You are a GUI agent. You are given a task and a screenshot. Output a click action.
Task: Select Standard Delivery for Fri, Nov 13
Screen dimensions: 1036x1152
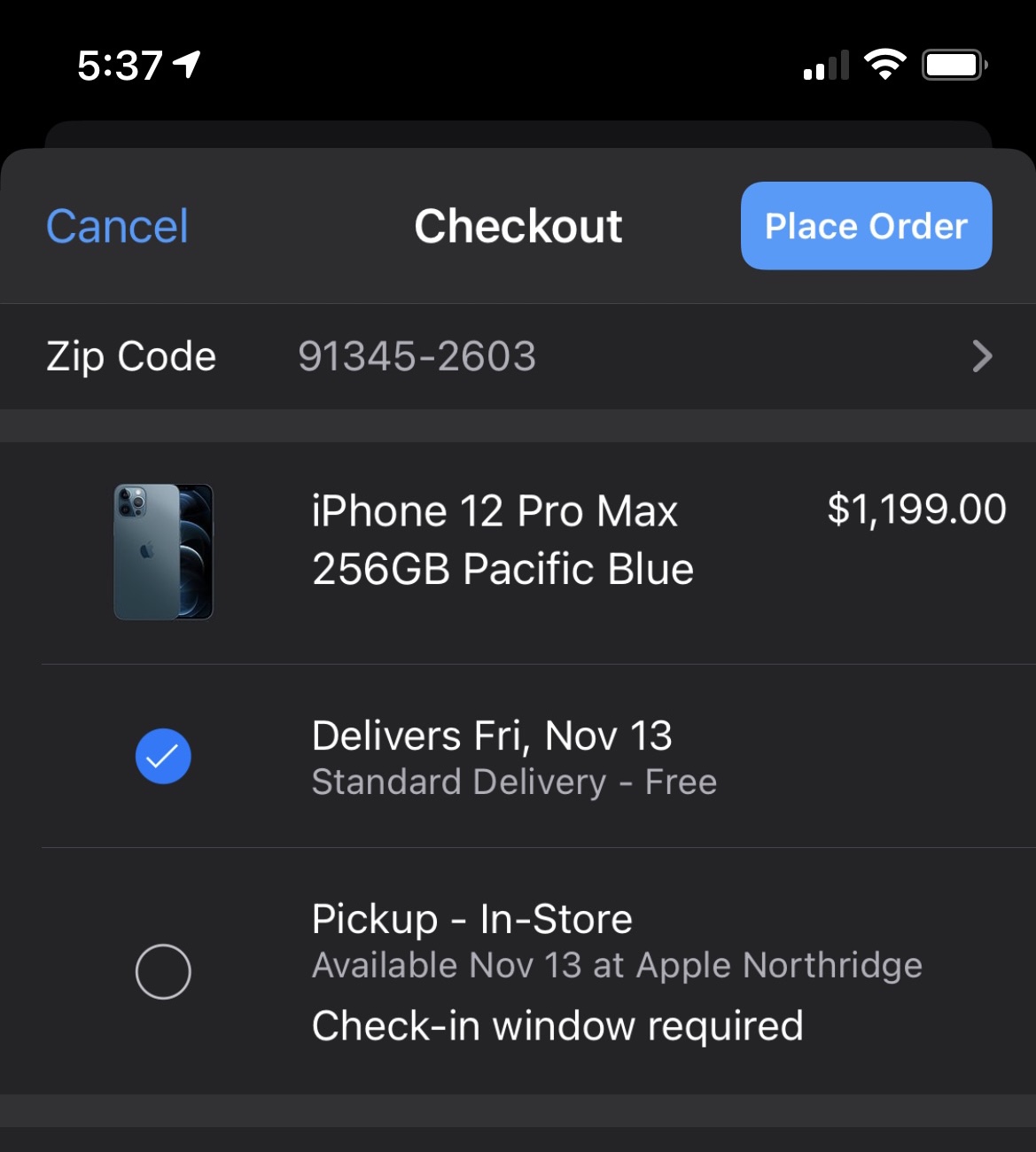click(163, 757)
